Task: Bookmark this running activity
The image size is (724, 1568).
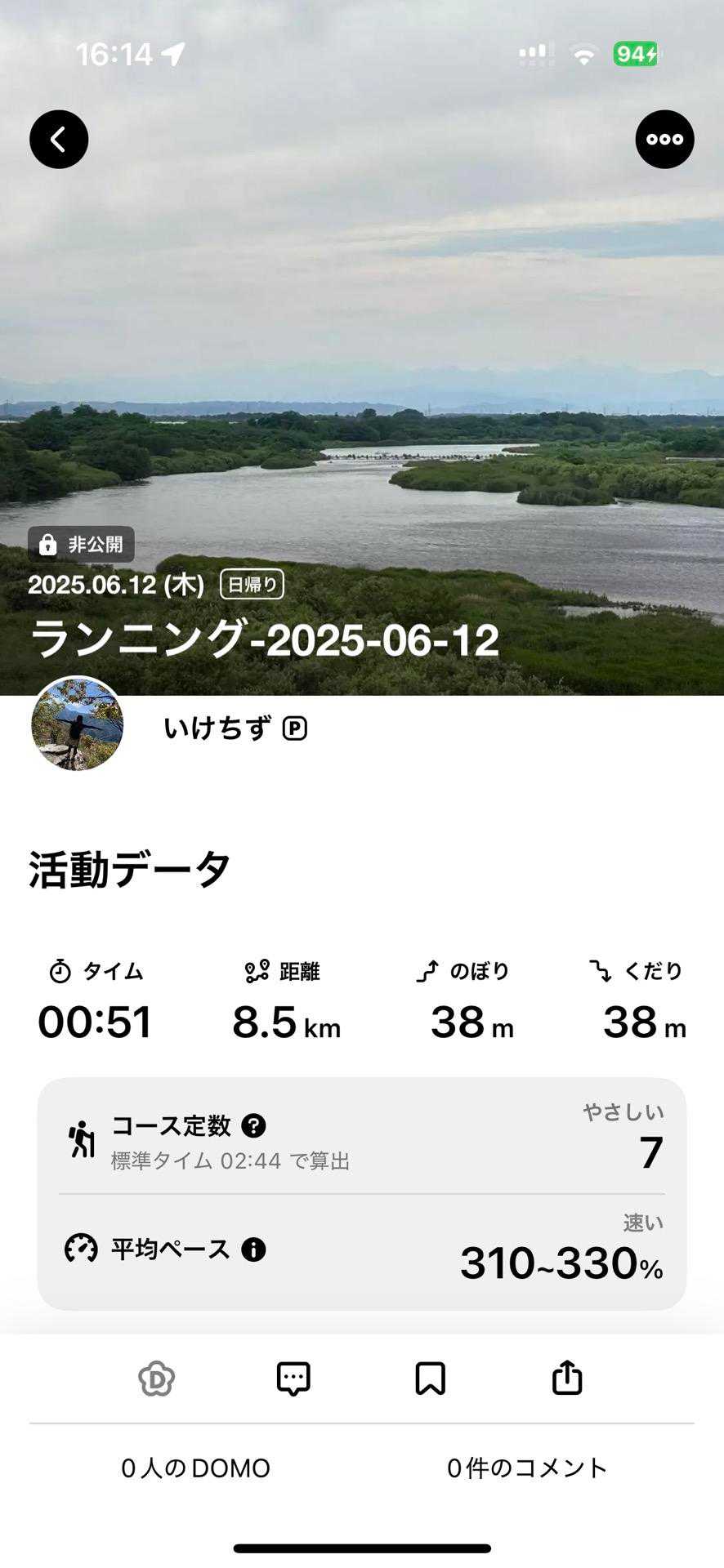Action: tap(430, 1379)
